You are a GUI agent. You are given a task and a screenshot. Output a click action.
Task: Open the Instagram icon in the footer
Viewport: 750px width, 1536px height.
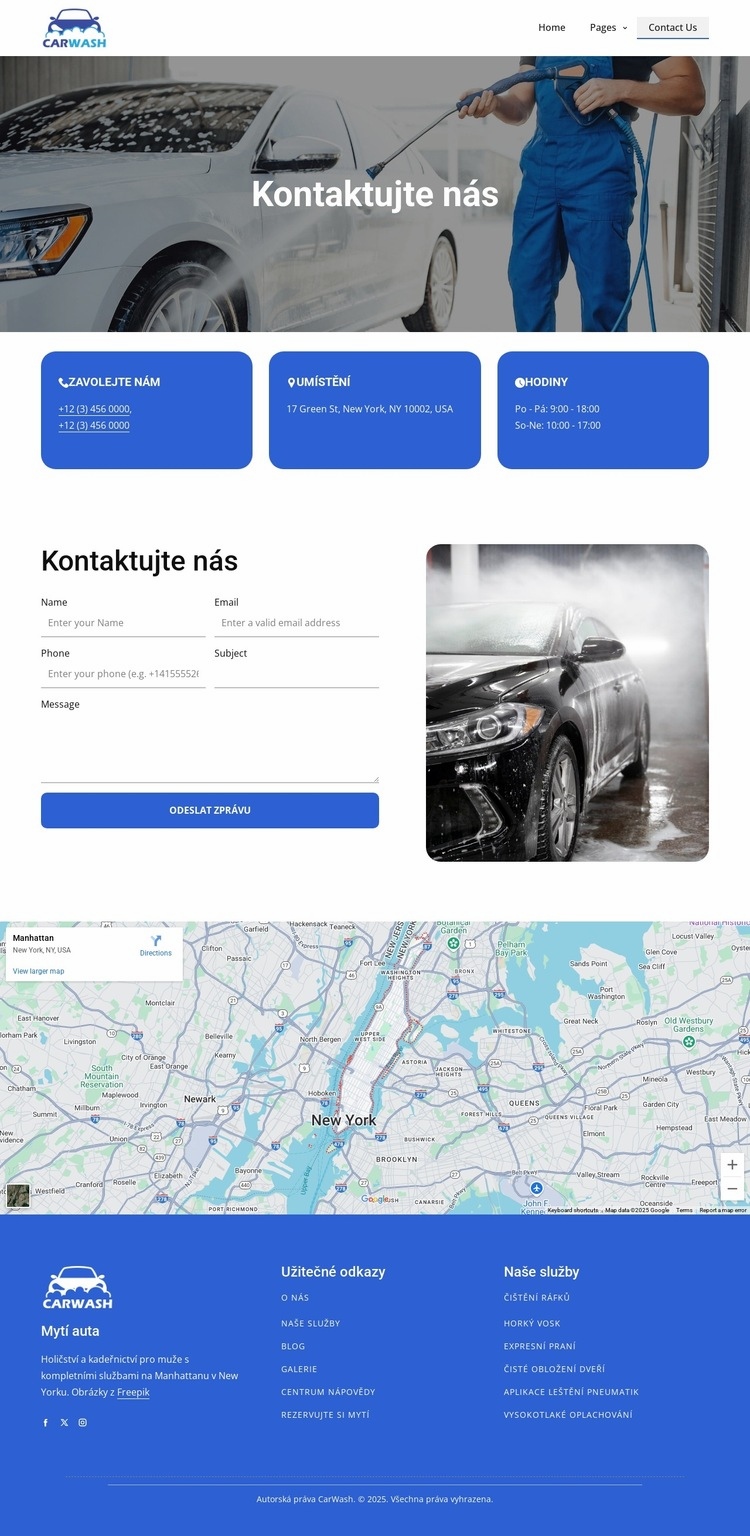pyautogui.click(x=82, y=1422)
